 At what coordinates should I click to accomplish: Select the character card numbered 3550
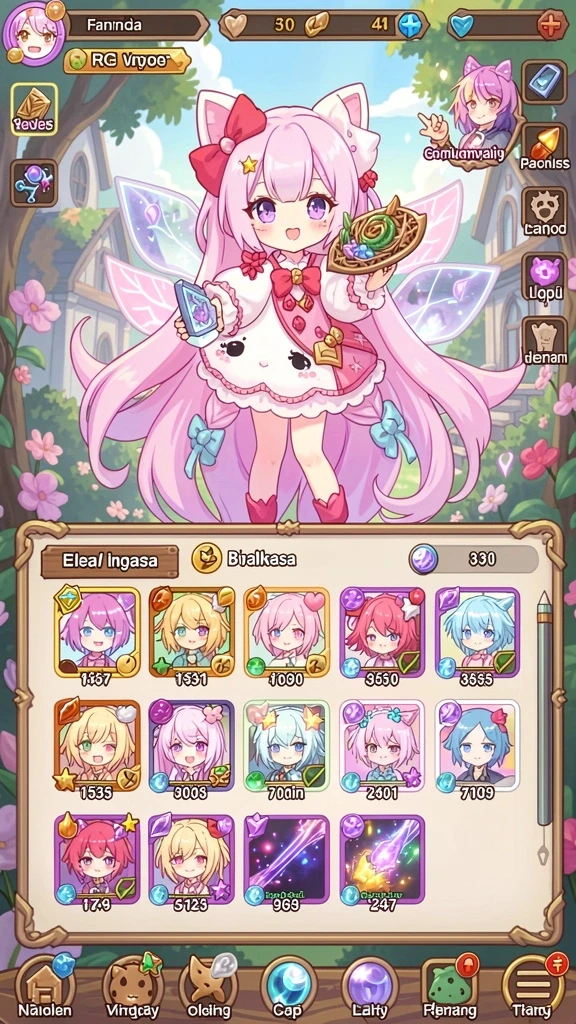(x=382, y=633)
